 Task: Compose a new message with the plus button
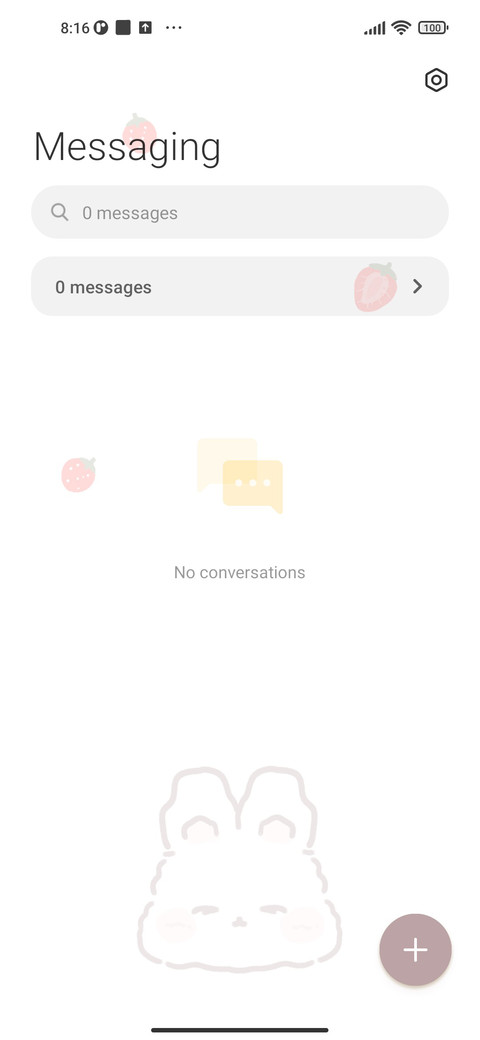(415, 950)
